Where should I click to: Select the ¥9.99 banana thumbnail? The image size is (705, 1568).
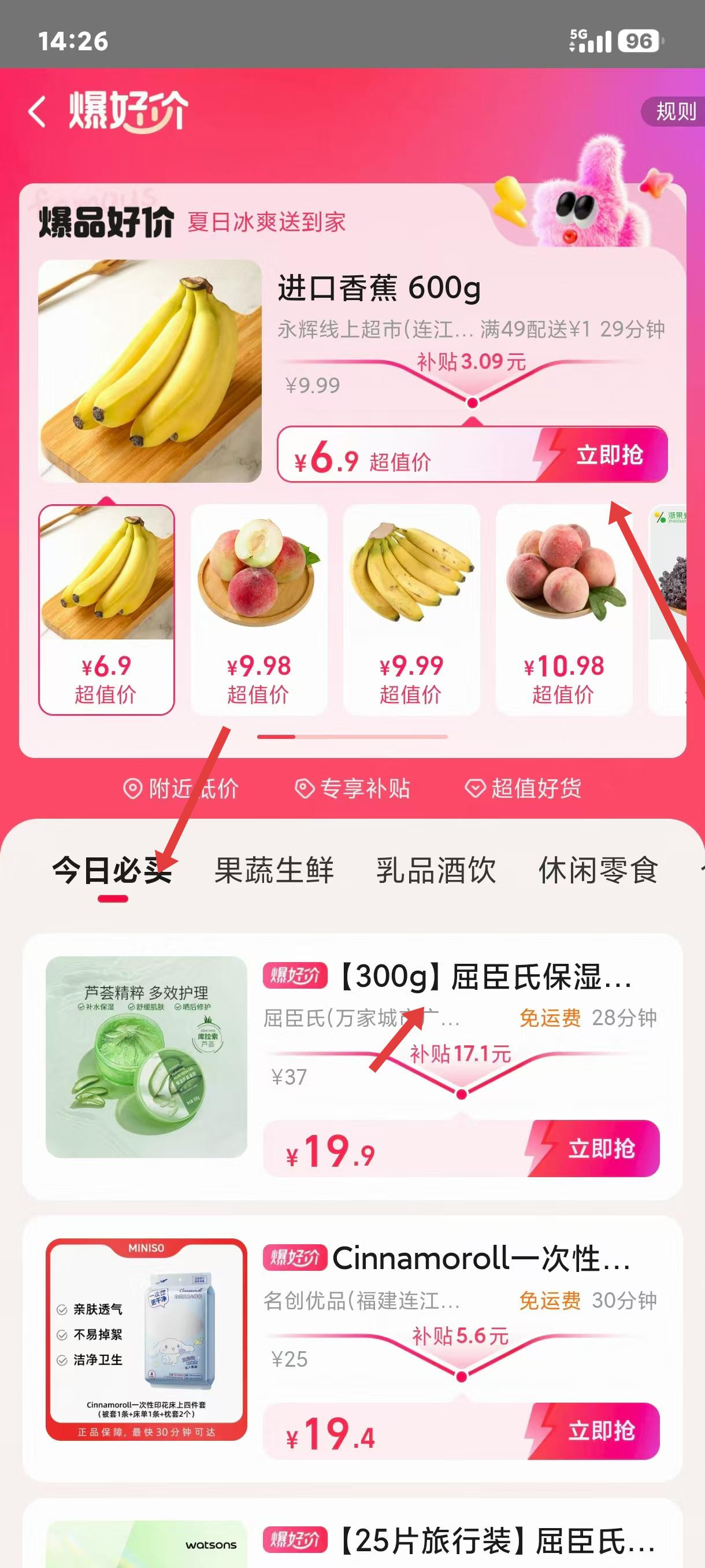point(411,609)
